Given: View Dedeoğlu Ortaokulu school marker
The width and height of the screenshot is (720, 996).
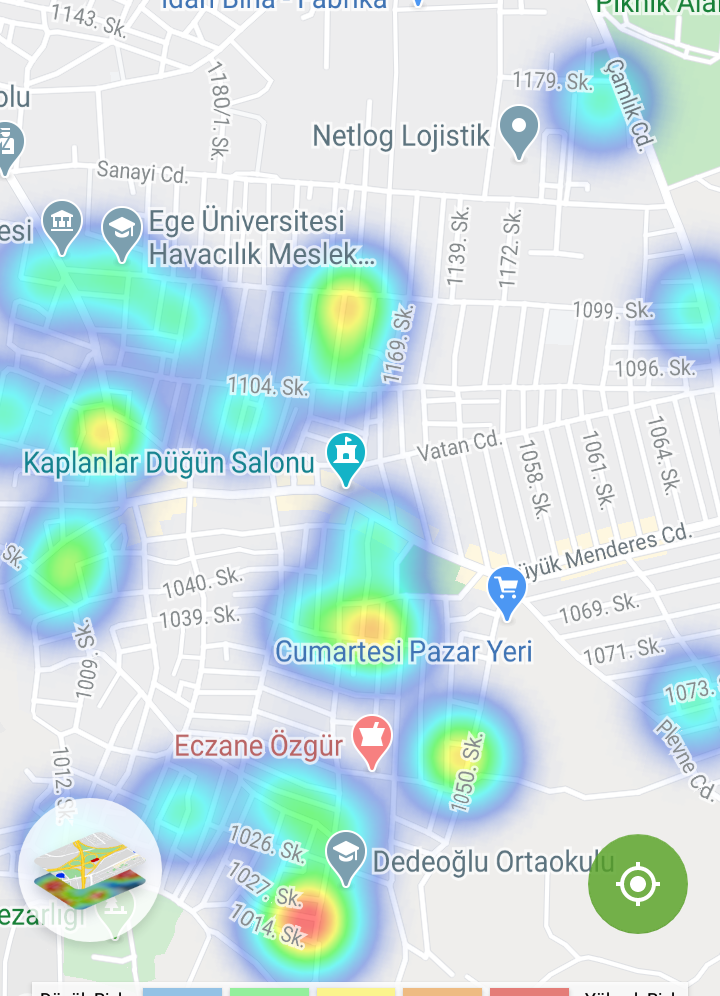Looking at the screenshot, I should (346, 857).
